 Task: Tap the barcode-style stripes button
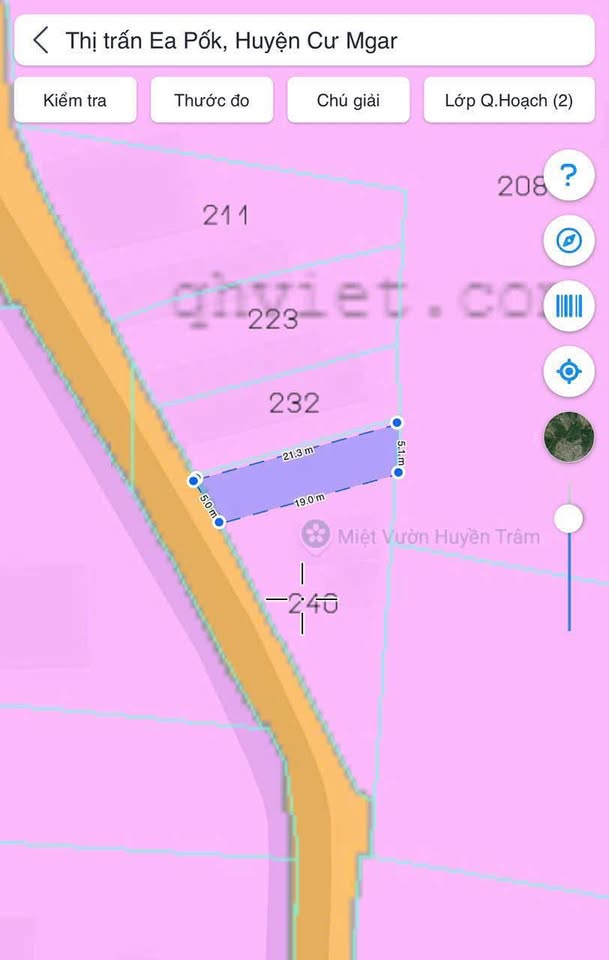point(569,306)
